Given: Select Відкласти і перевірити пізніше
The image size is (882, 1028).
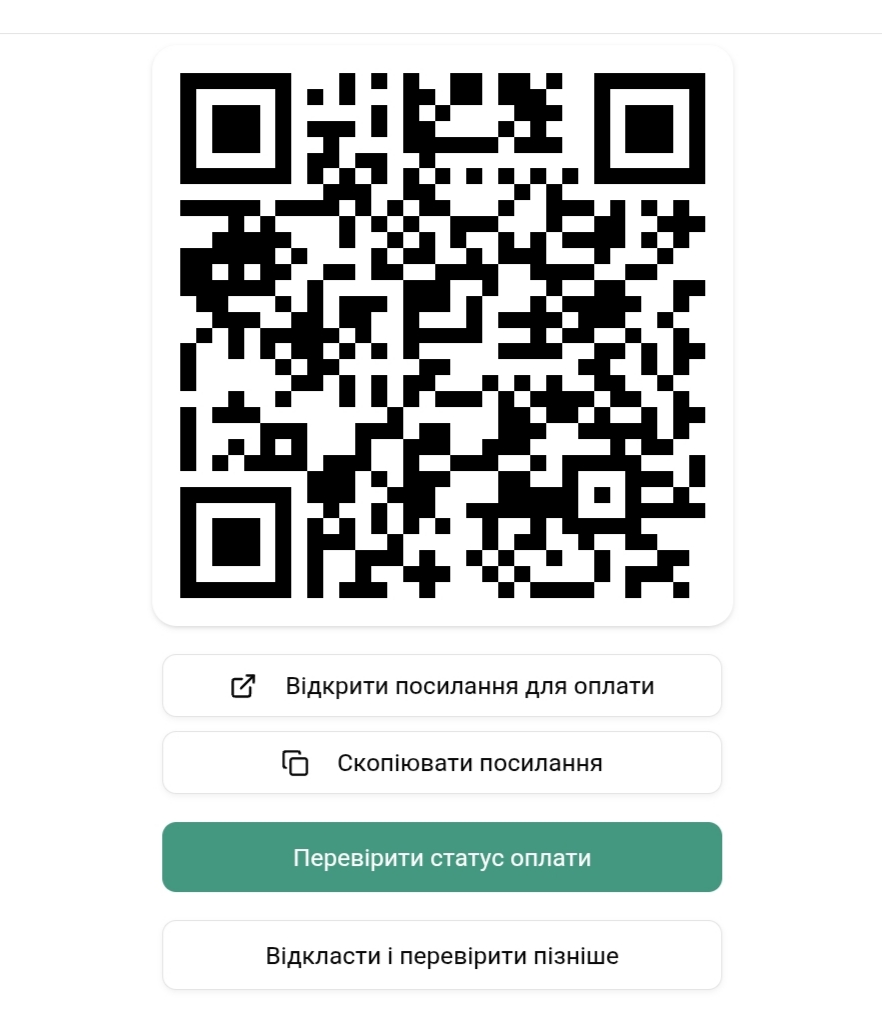Looking at the screenshot, I should 441,956.
